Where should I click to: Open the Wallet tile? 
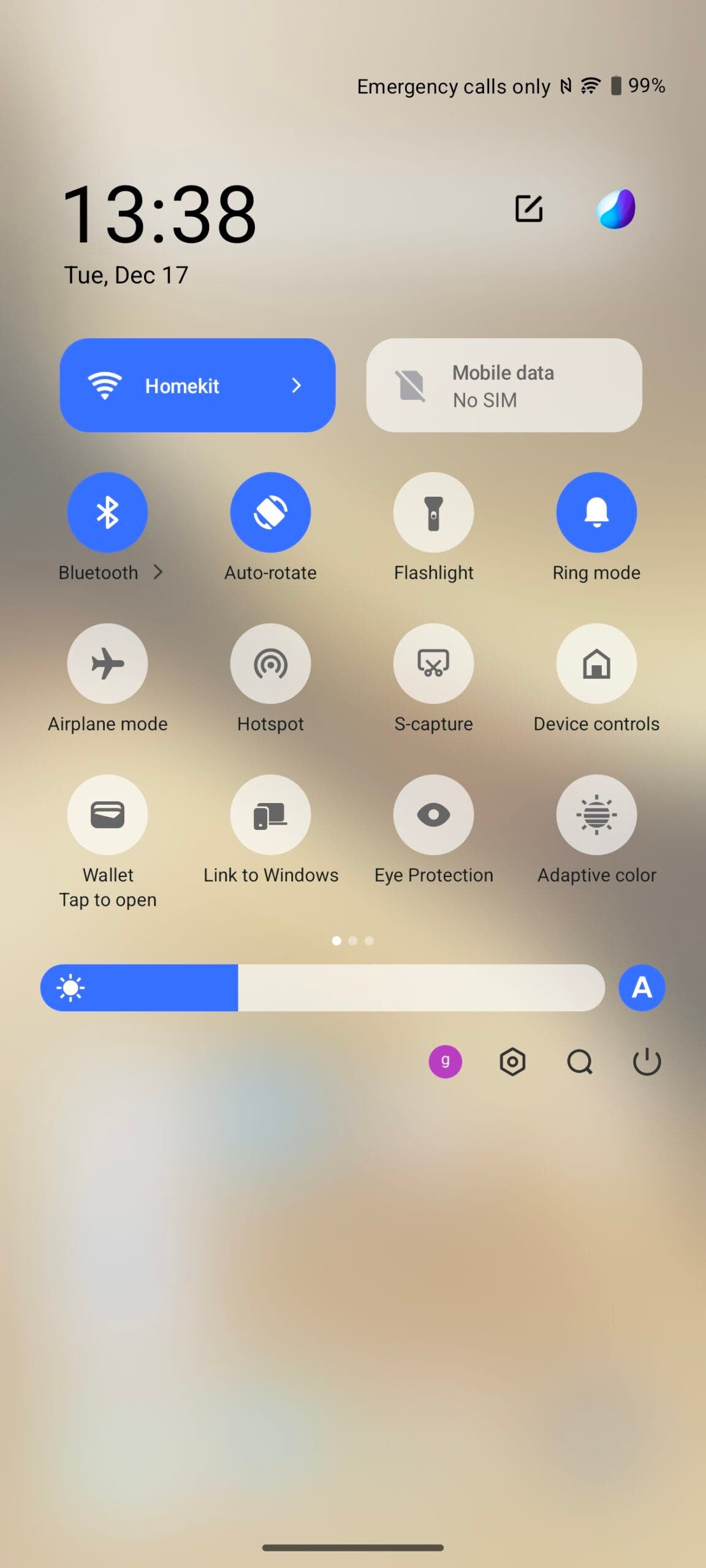[x=107, y=815]
